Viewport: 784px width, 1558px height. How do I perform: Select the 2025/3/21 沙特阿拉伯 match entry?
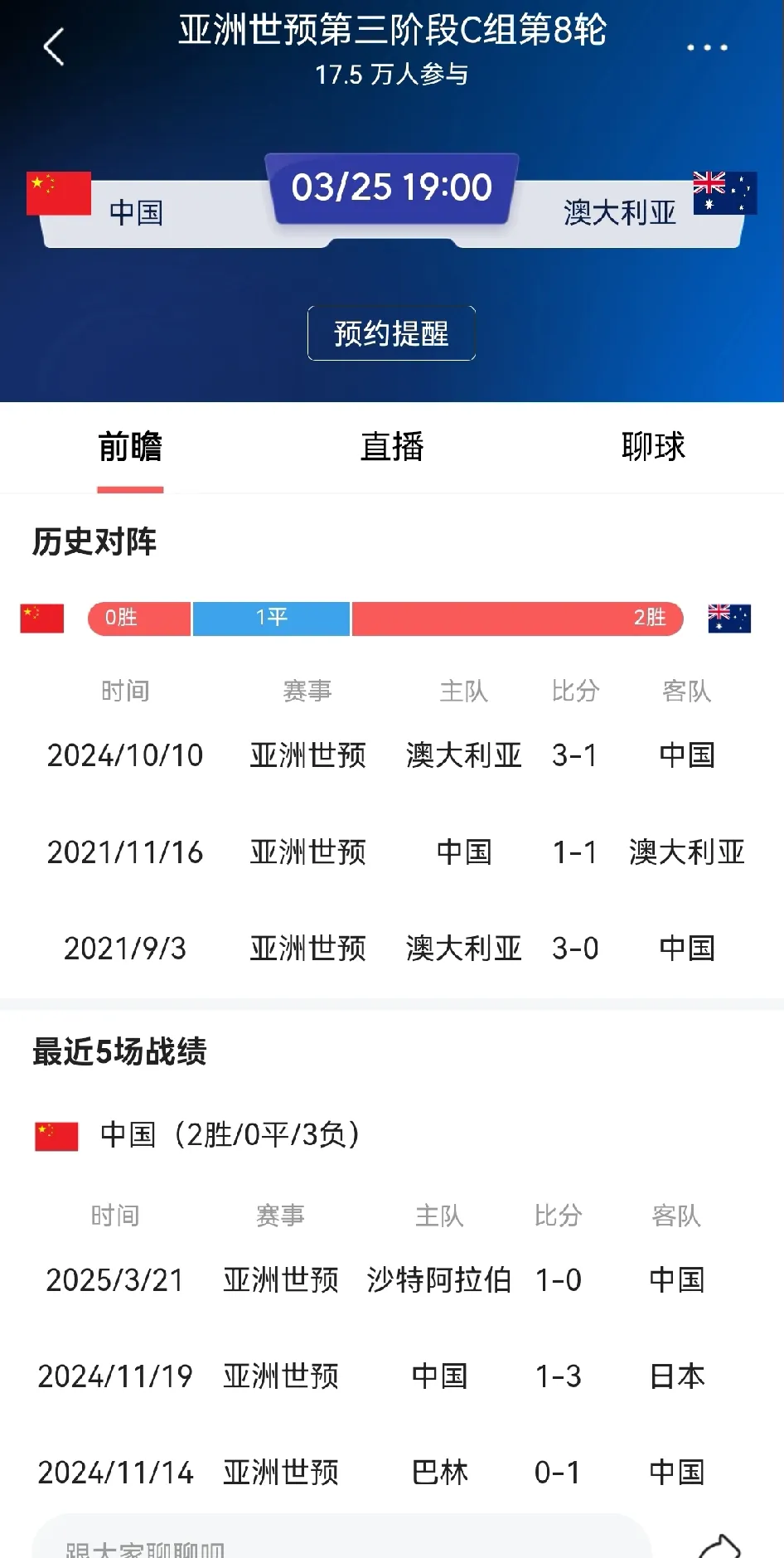click(x=391, y=1279)
